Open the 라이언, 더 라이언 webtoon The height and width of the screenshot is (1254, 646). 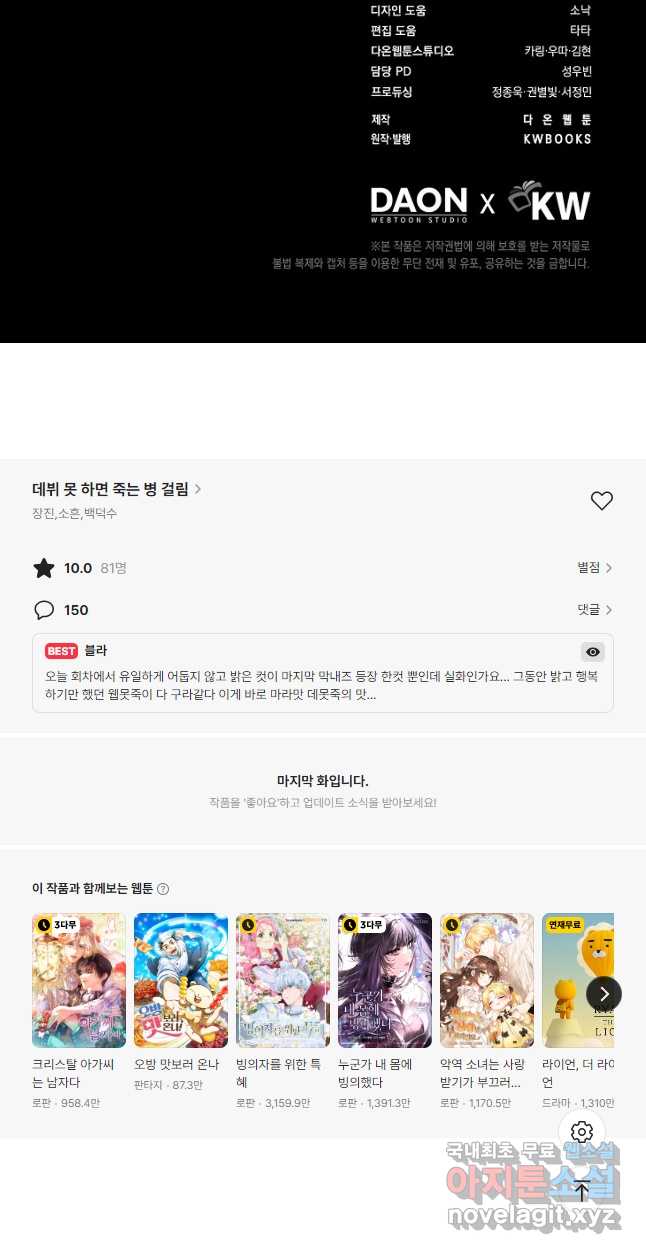click(577, 980)
